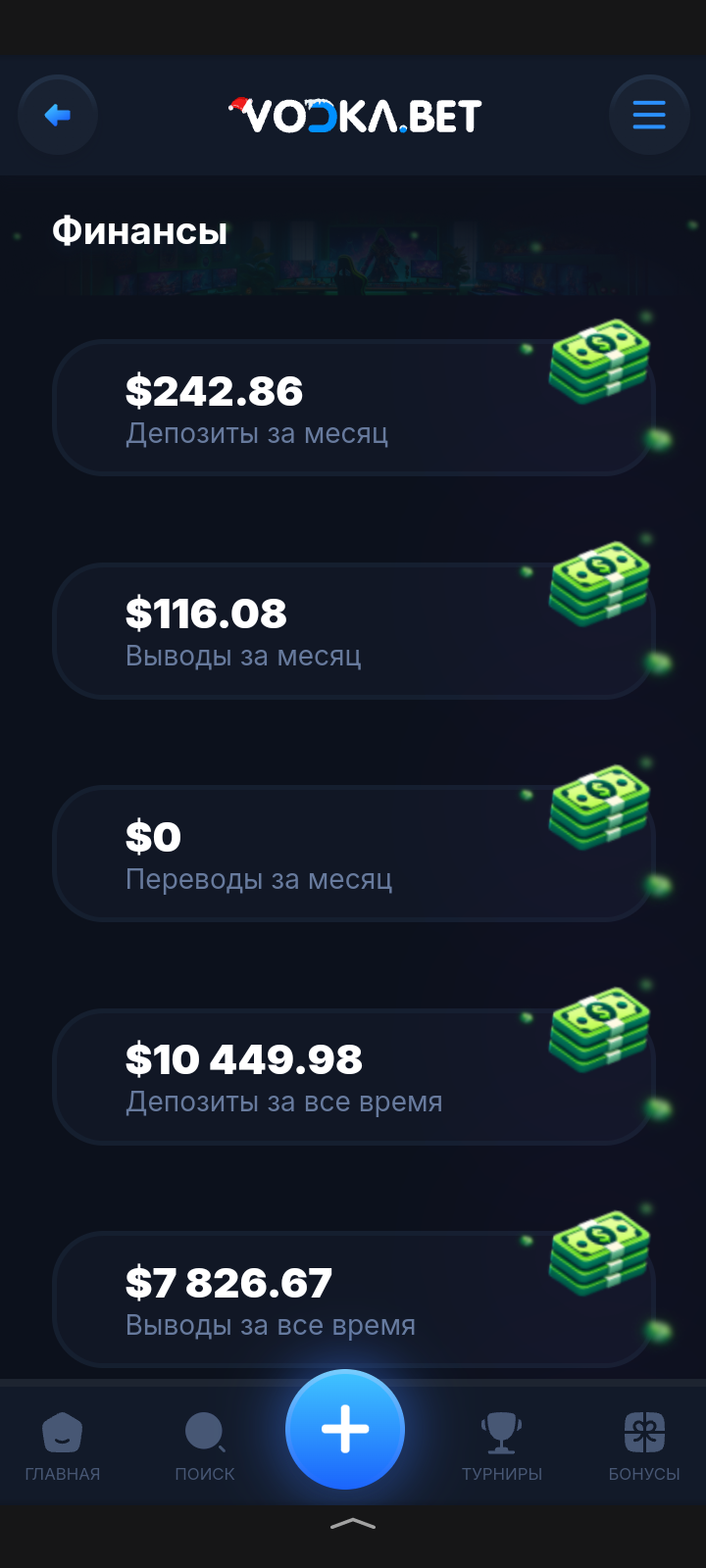
Task: Go to the Турниры tab
Action: [502, 1445]
